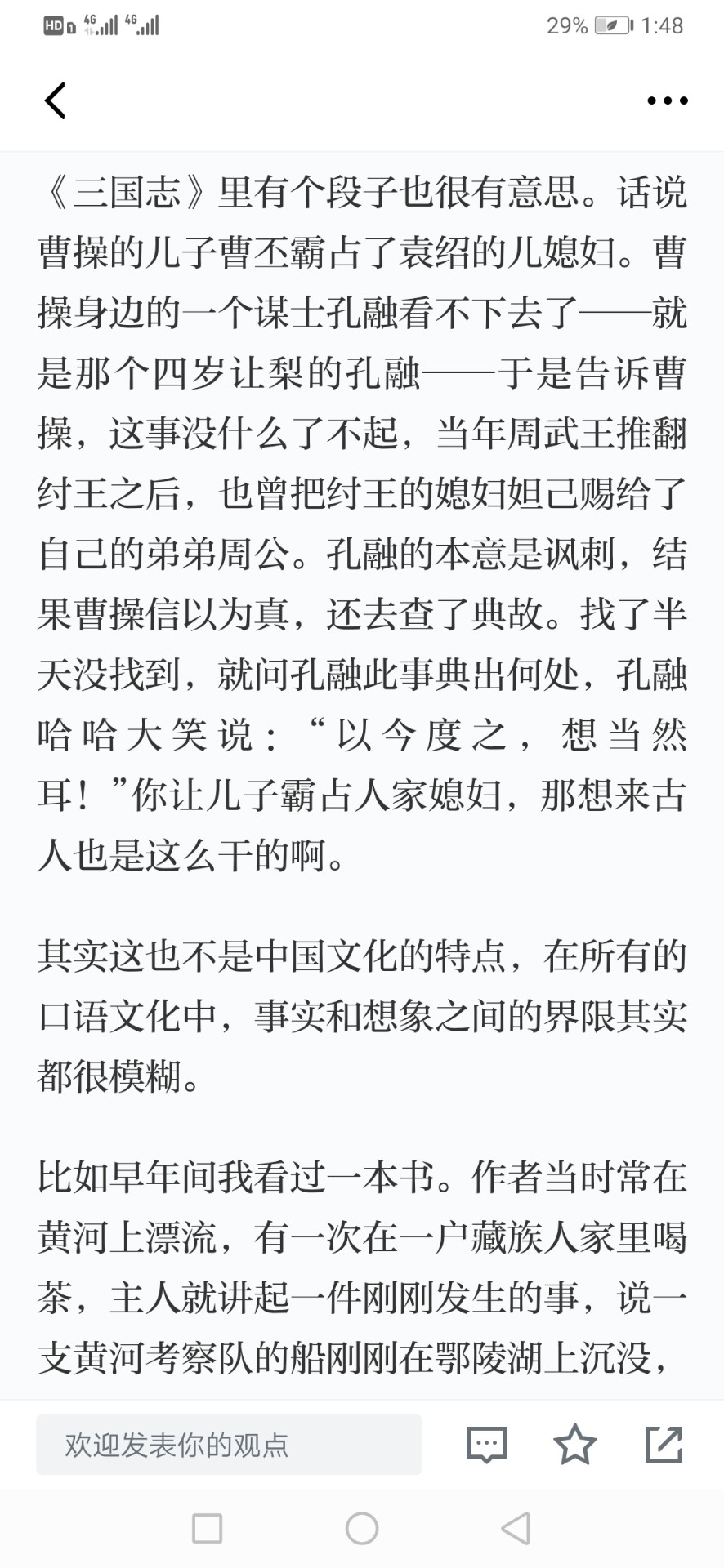Screen dimensions: 724x1568
Task: Go back using the top-left arrow
Action: (55, 100)
